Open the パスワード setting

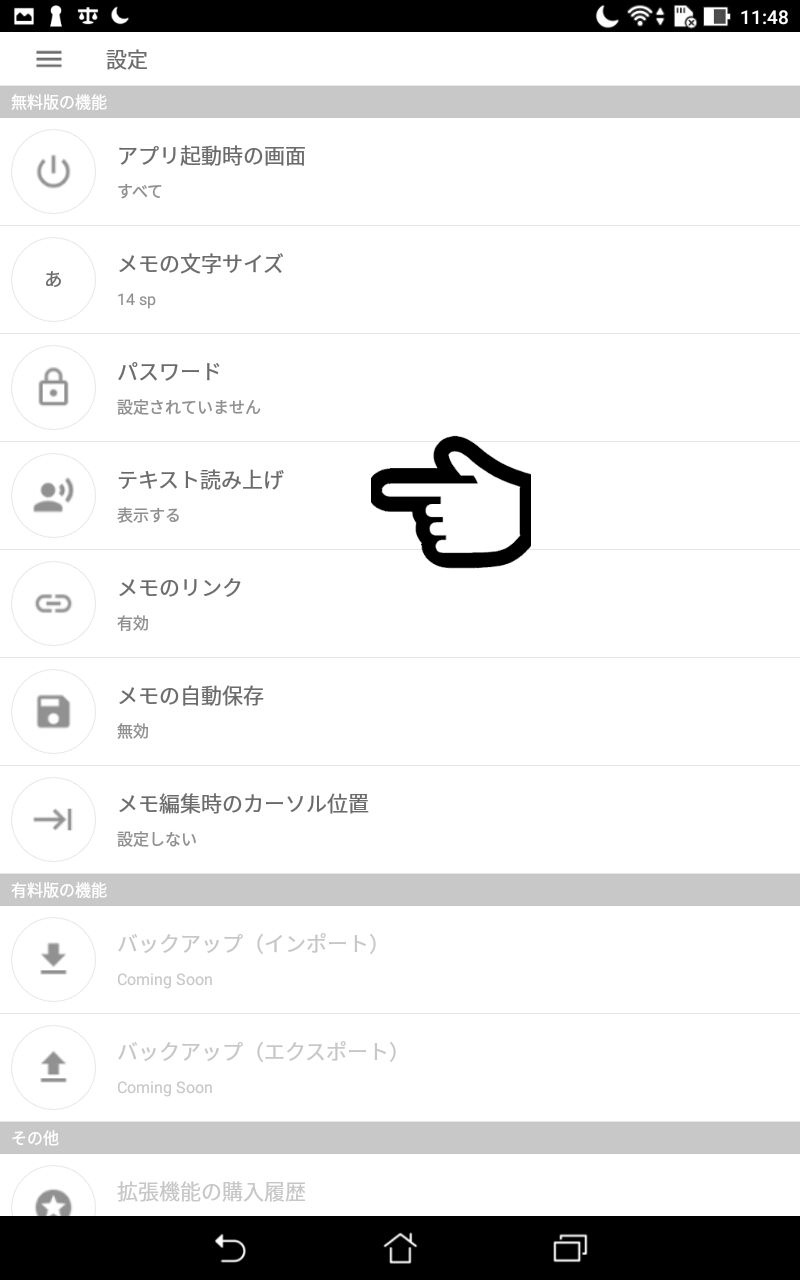tap(400, 388)
